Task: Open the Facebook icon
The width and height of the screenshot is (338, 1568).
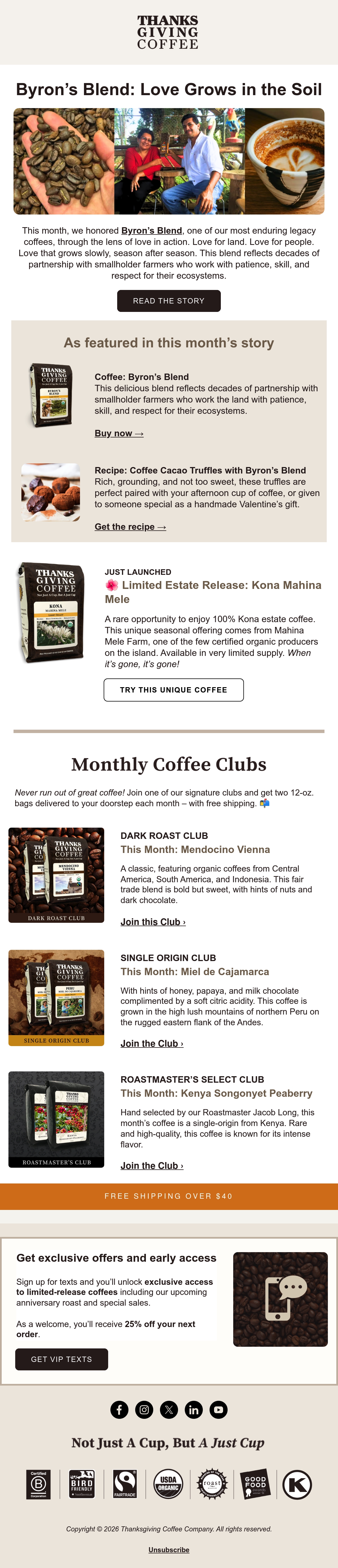Action: 119,1410
